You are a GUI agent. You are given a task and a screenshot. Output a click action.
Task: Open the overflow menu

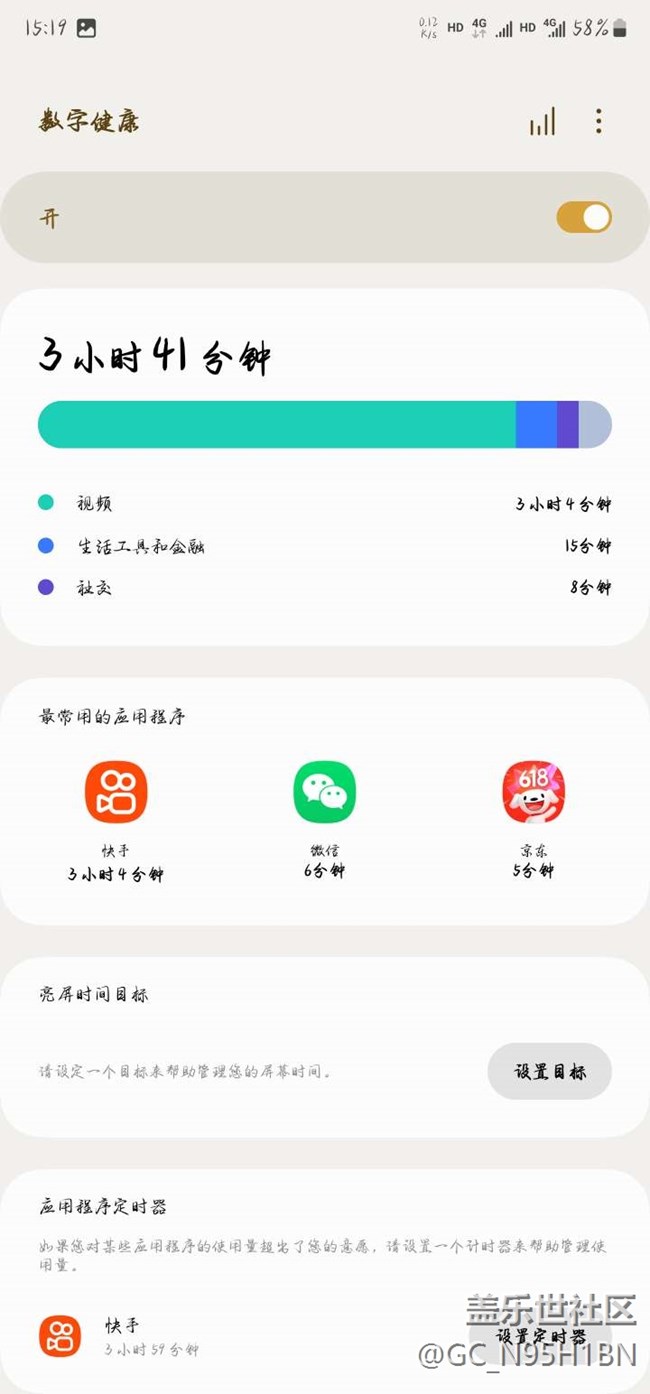(598, 122)
